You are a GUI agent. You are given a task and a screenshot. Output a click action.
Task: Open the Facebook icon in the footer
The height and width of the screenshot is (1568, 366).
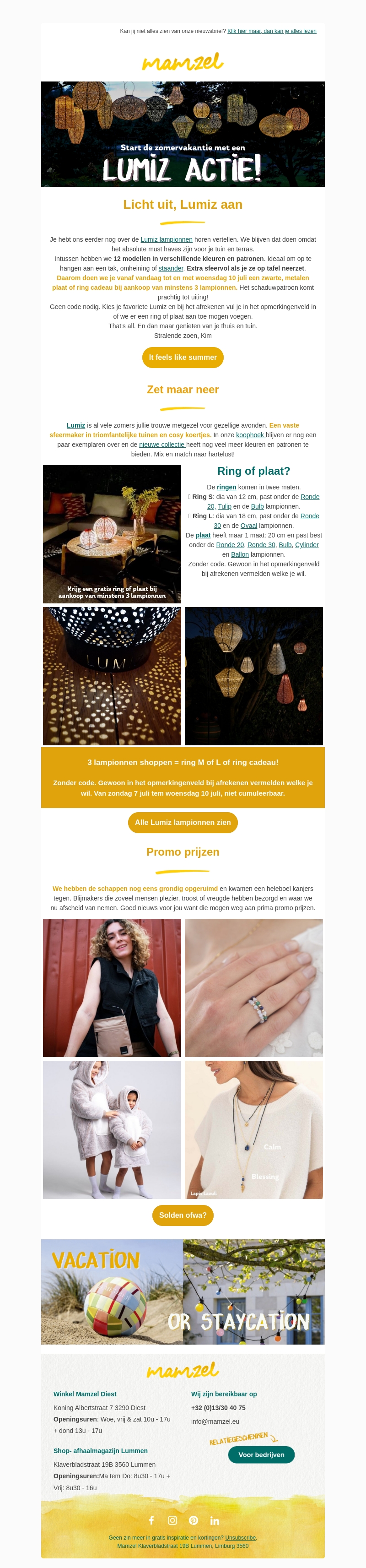tap(151, 1520)
